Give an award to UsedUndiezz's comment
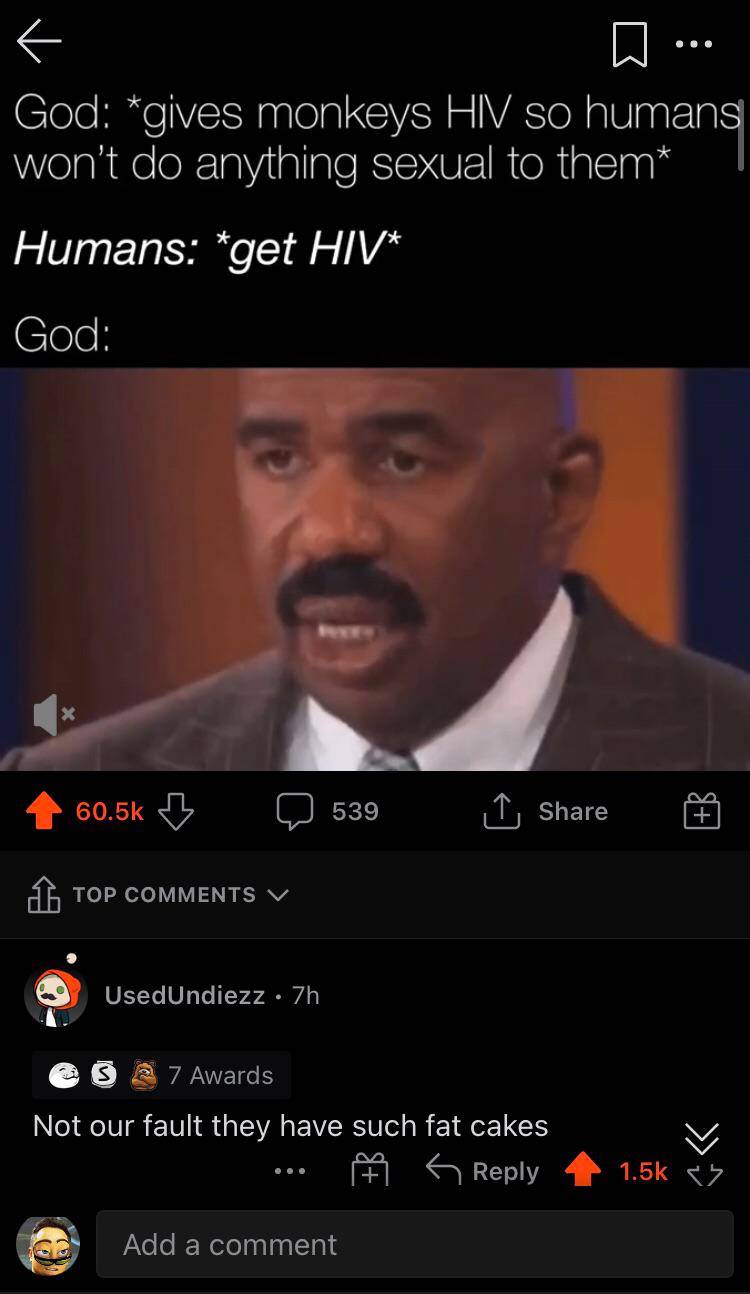This screenshot has width=750, height=1294. (369, 1172)
